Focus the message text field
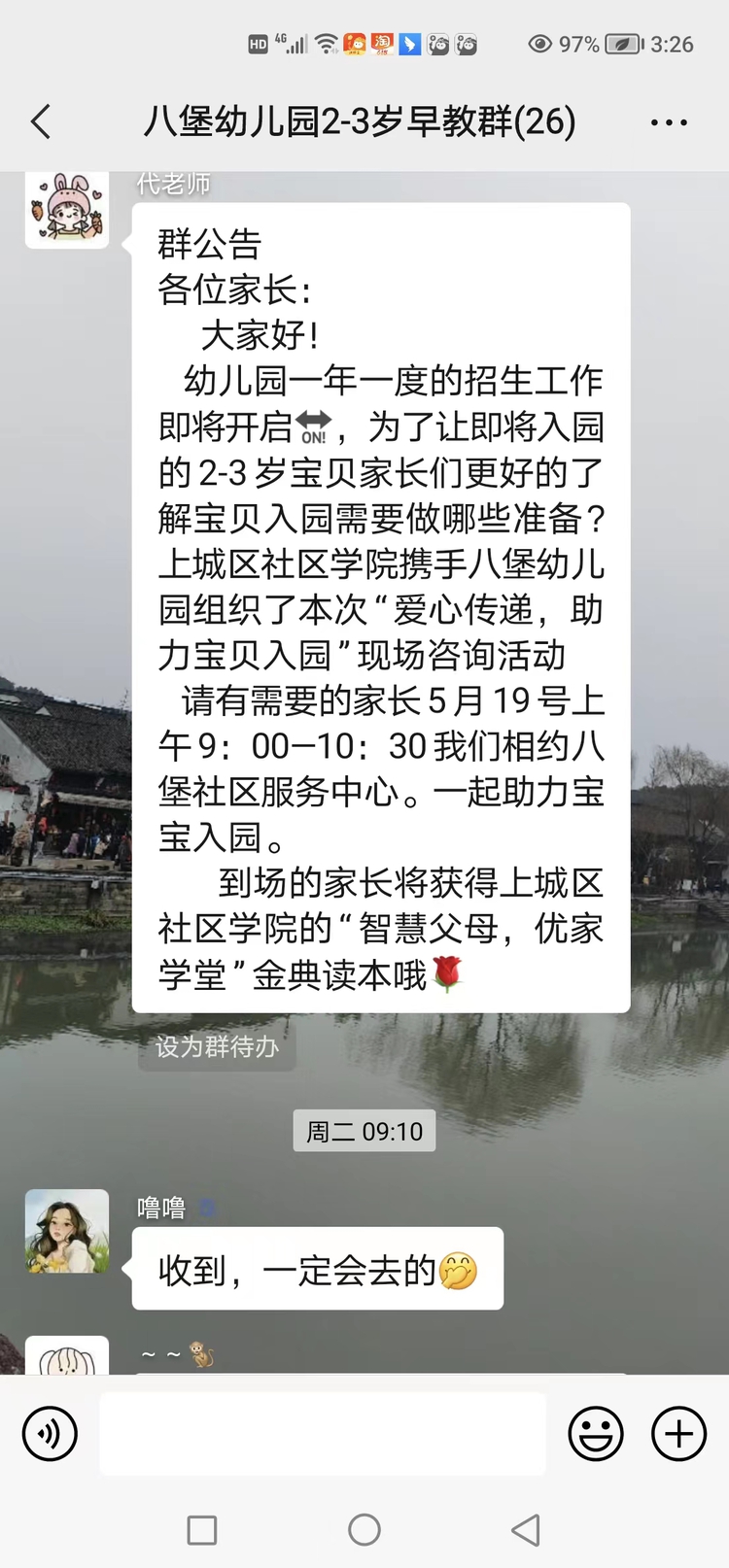This screenshot has width=729, height=1568. pos(323,1433)
